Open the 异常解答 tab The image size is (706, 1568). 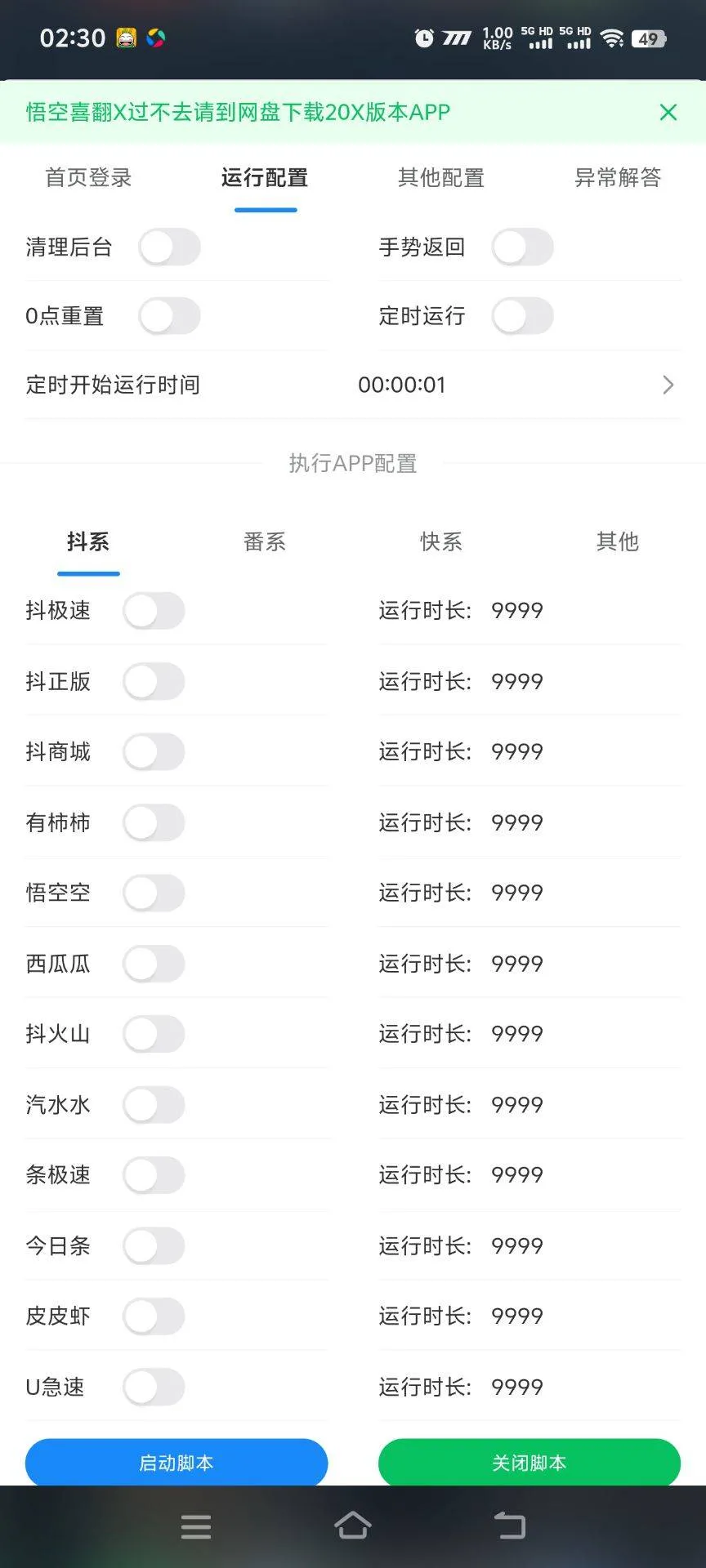pos(619,178)
